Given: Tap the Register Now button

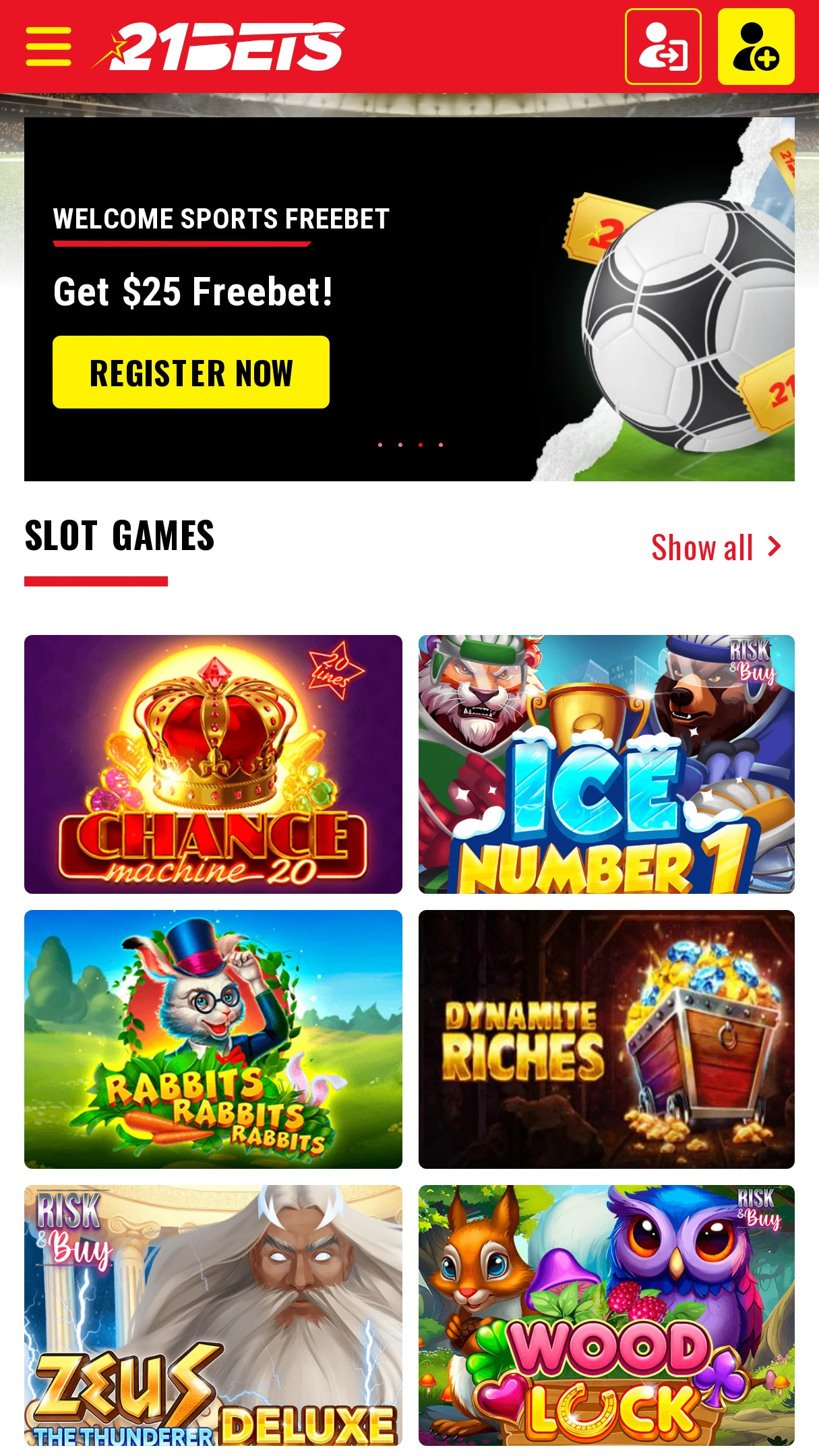Looking at the screenshot, I should pyautogui.click(x=191, y=372).
